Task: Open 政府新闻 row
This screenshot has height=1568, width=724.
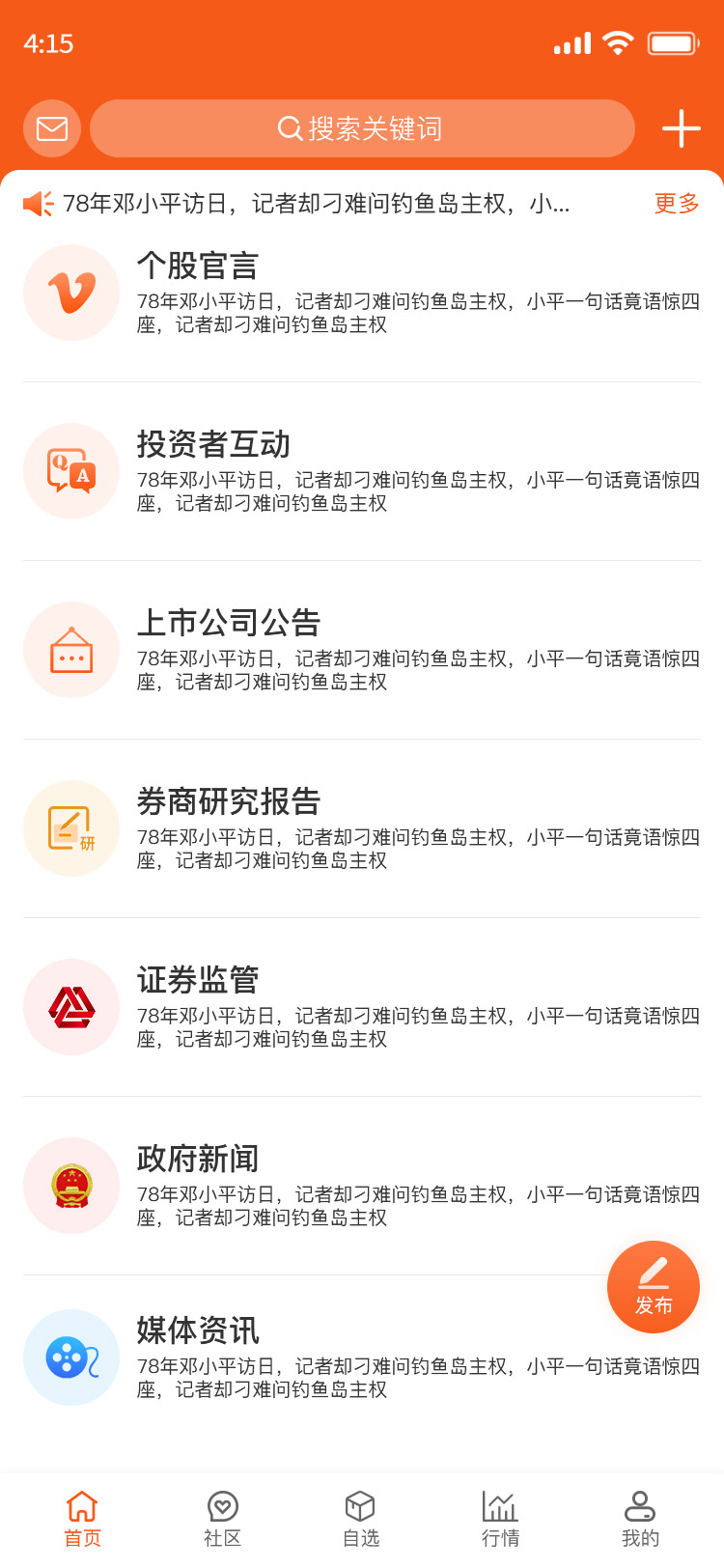Action: click(362, 1186)
